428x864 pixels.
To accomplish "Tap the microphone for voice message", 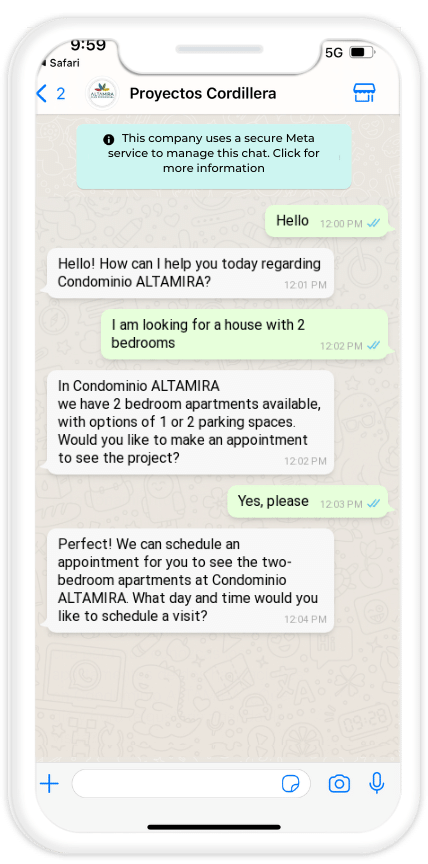I will pyautogui.click(x=377, y=783).
